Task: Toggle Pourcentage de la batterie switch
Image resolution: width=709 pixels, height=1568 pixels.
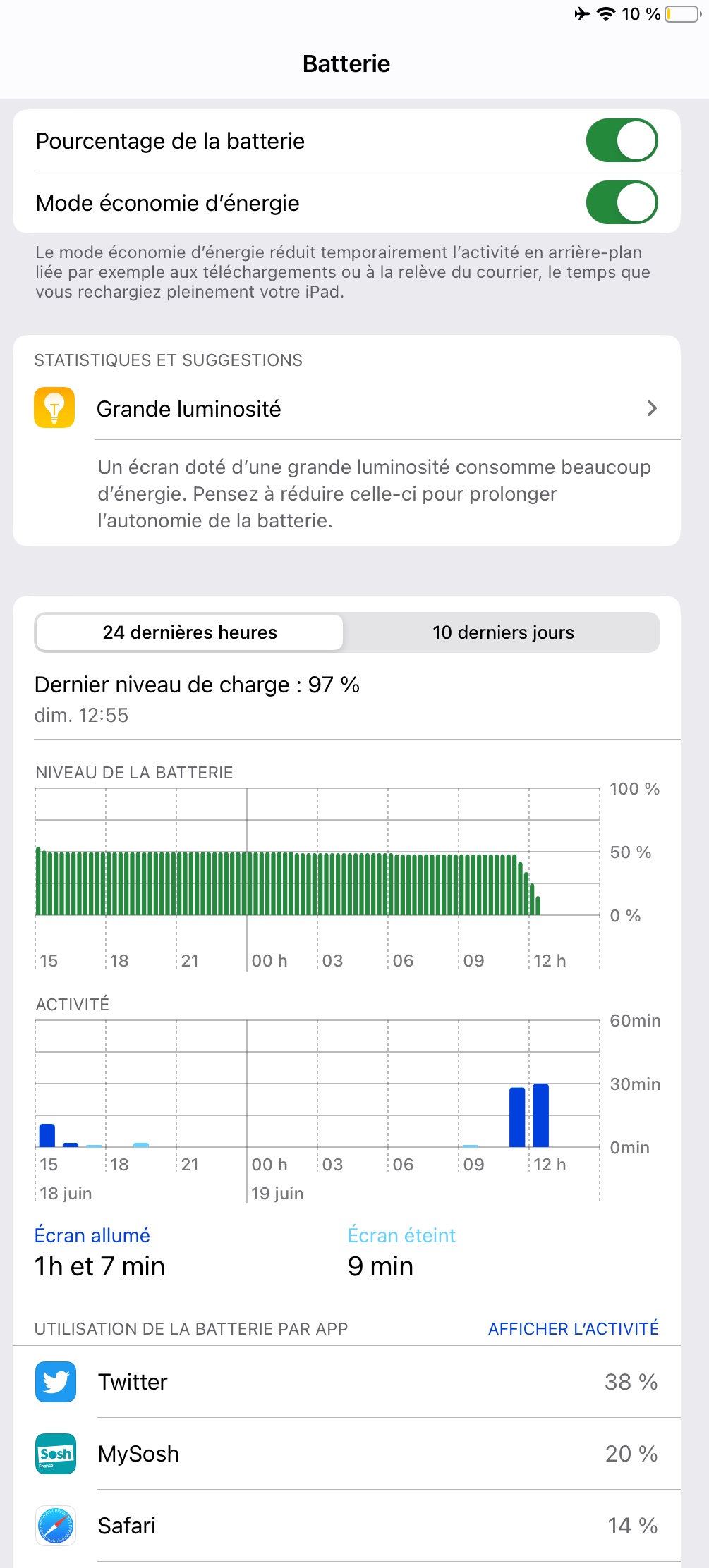Action: 622,140
